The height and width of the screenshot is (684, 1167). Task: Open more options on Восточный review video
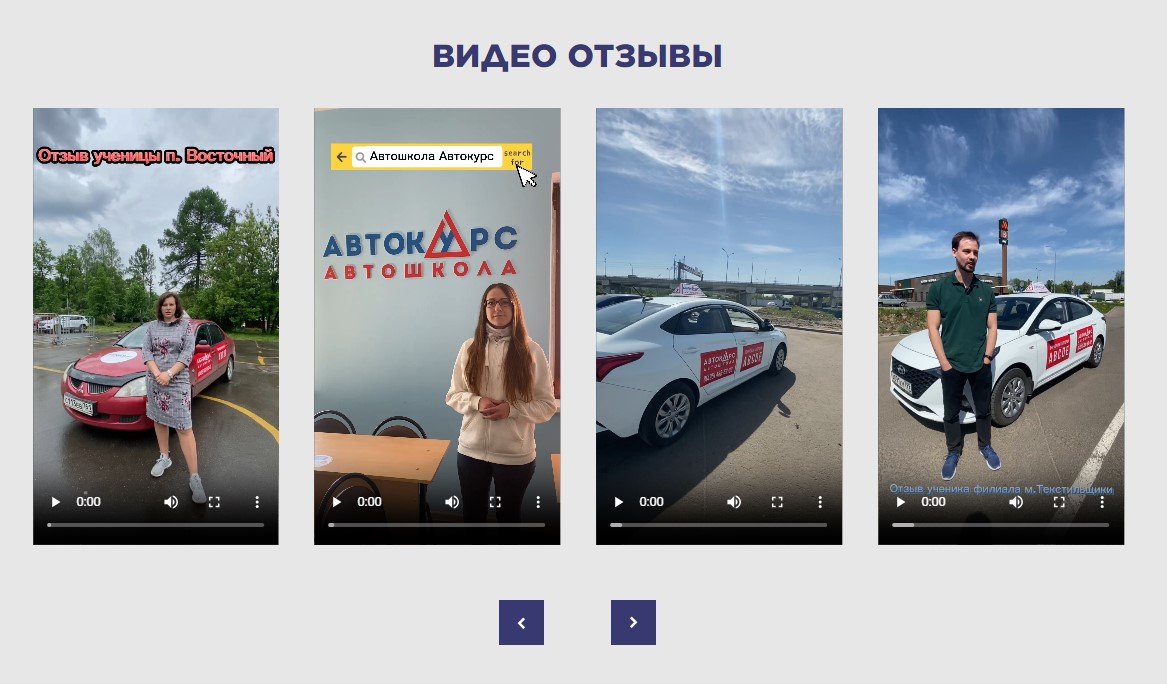coord(256,502)
